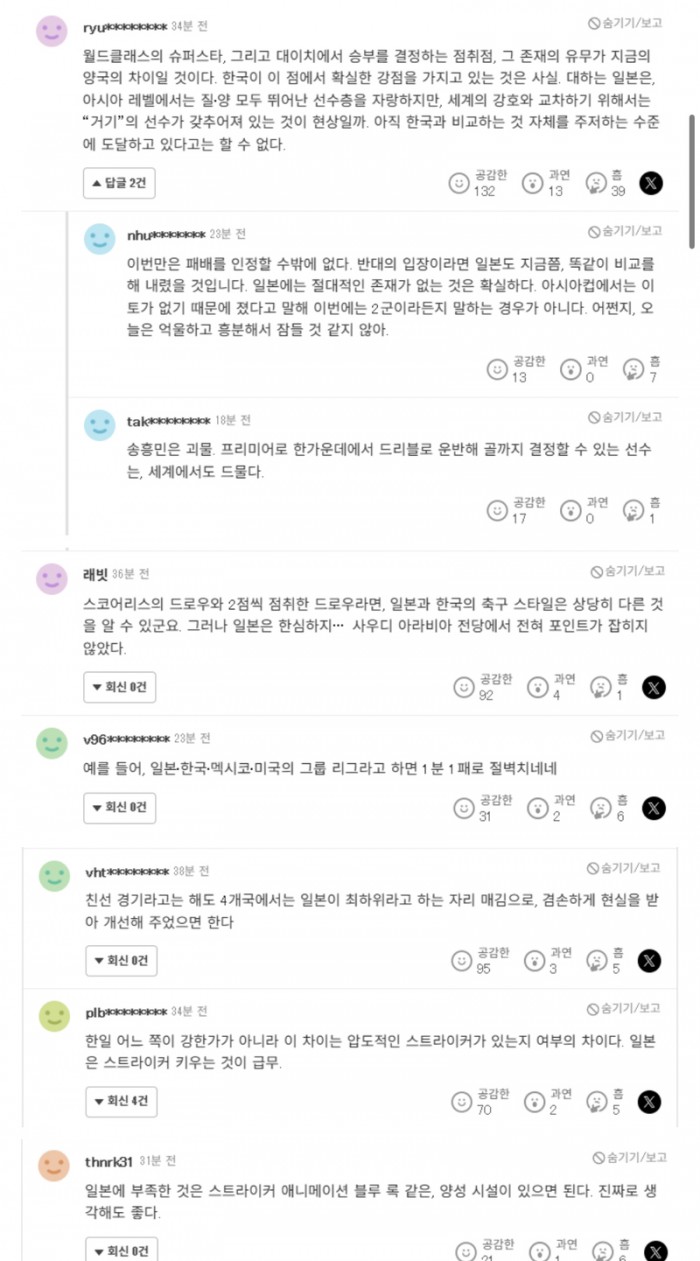Hide or report thnrk31's comment
Viewport: 700px width, 1261px height.
tap(625, 1157)
